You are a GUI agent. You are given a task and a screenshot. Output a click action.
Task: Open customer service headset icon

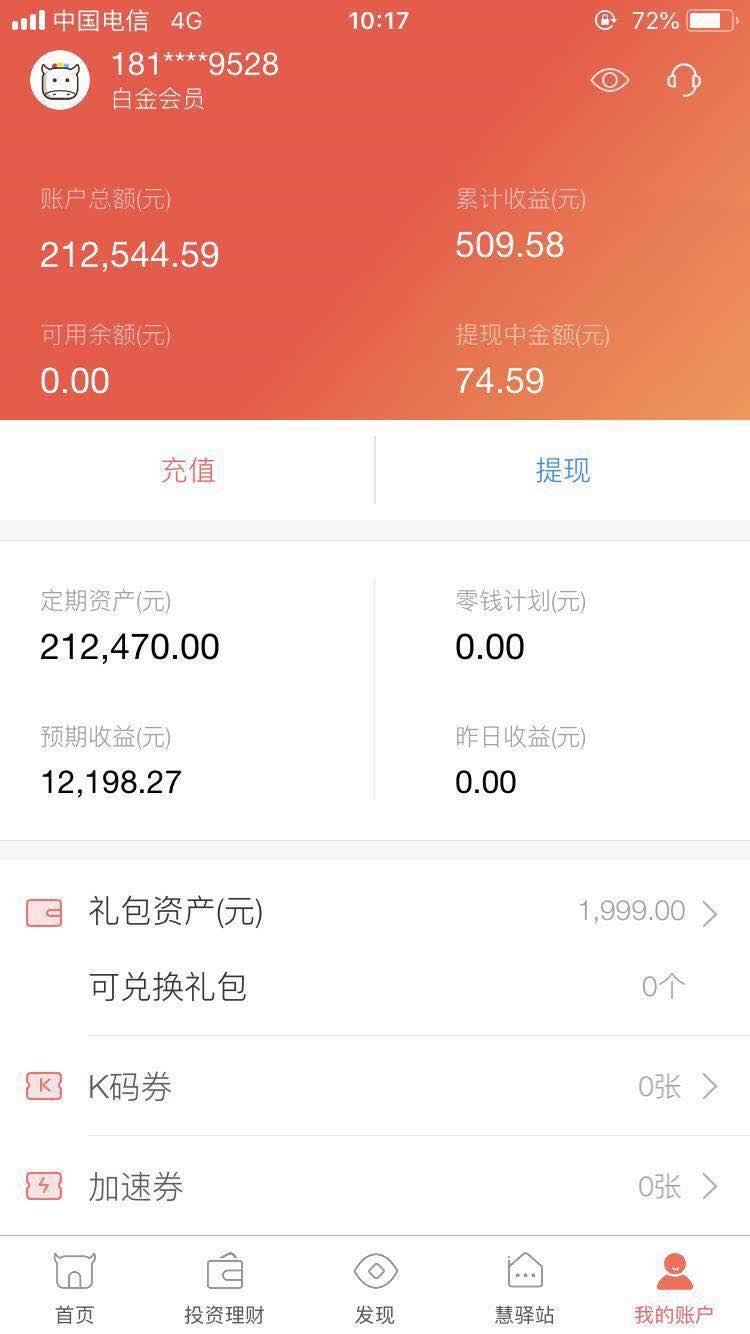coord(684,80)
